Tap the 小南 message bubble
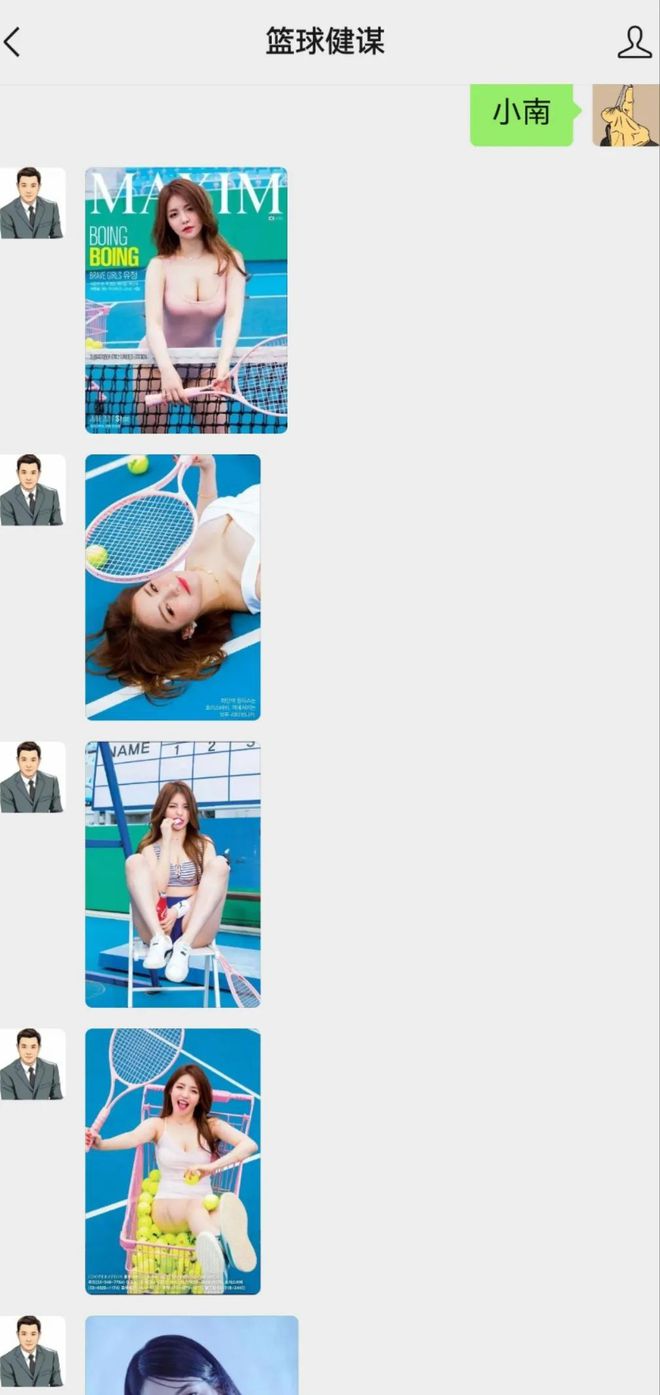The image size is (660, 1395). tap(522, 114)
